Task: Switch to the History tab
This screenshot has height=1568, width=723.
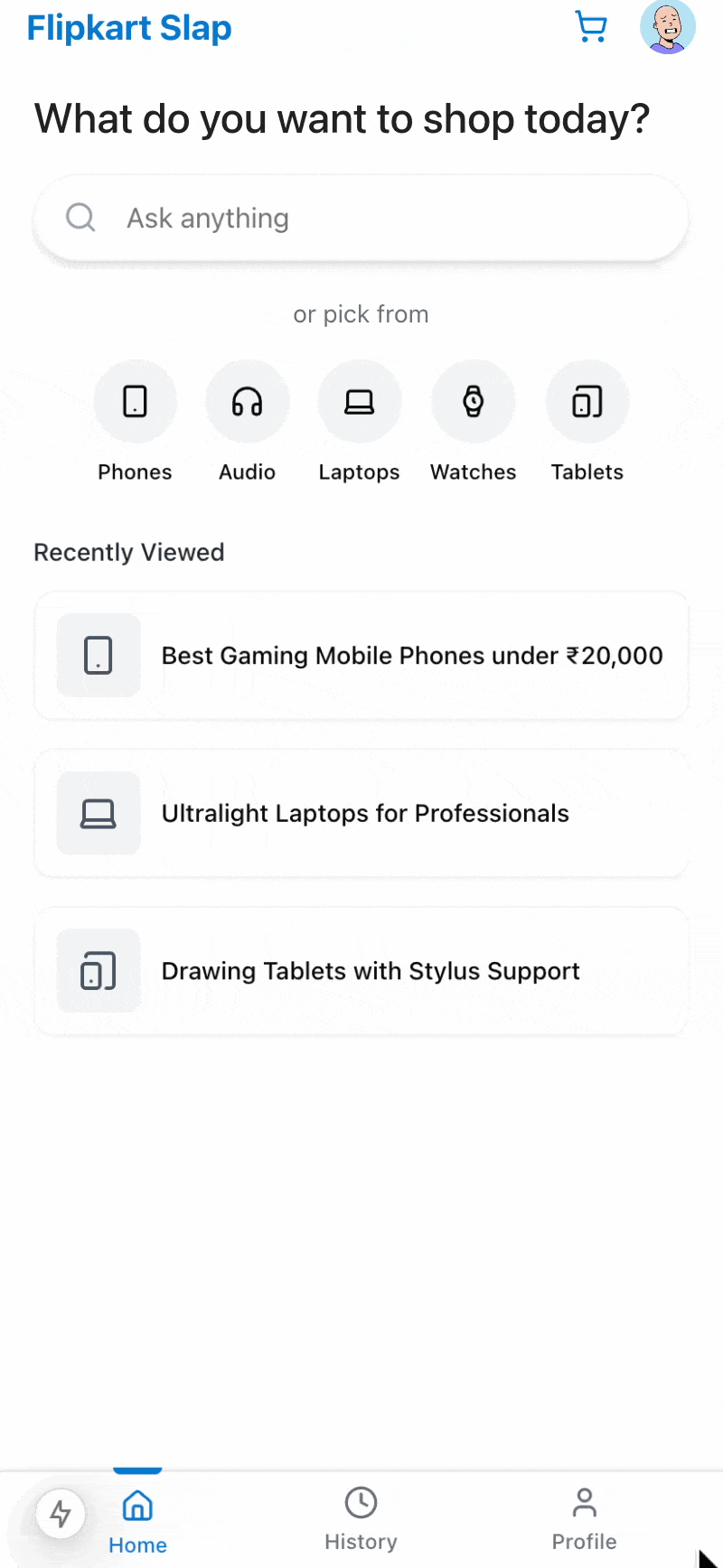Action: 361,1520
